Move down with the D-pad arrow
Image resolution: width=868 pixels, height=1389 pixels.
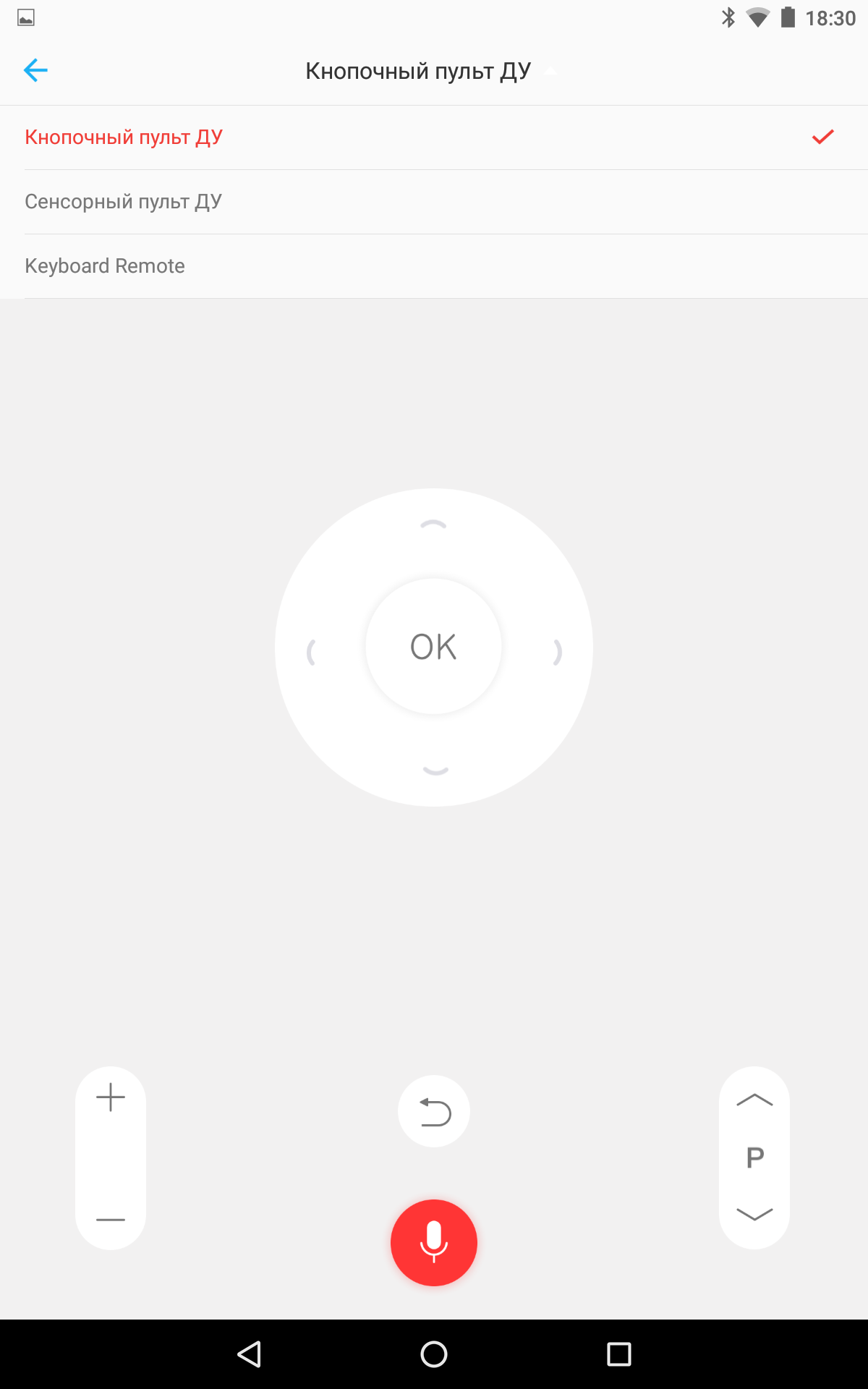click(x=435, y=770)
